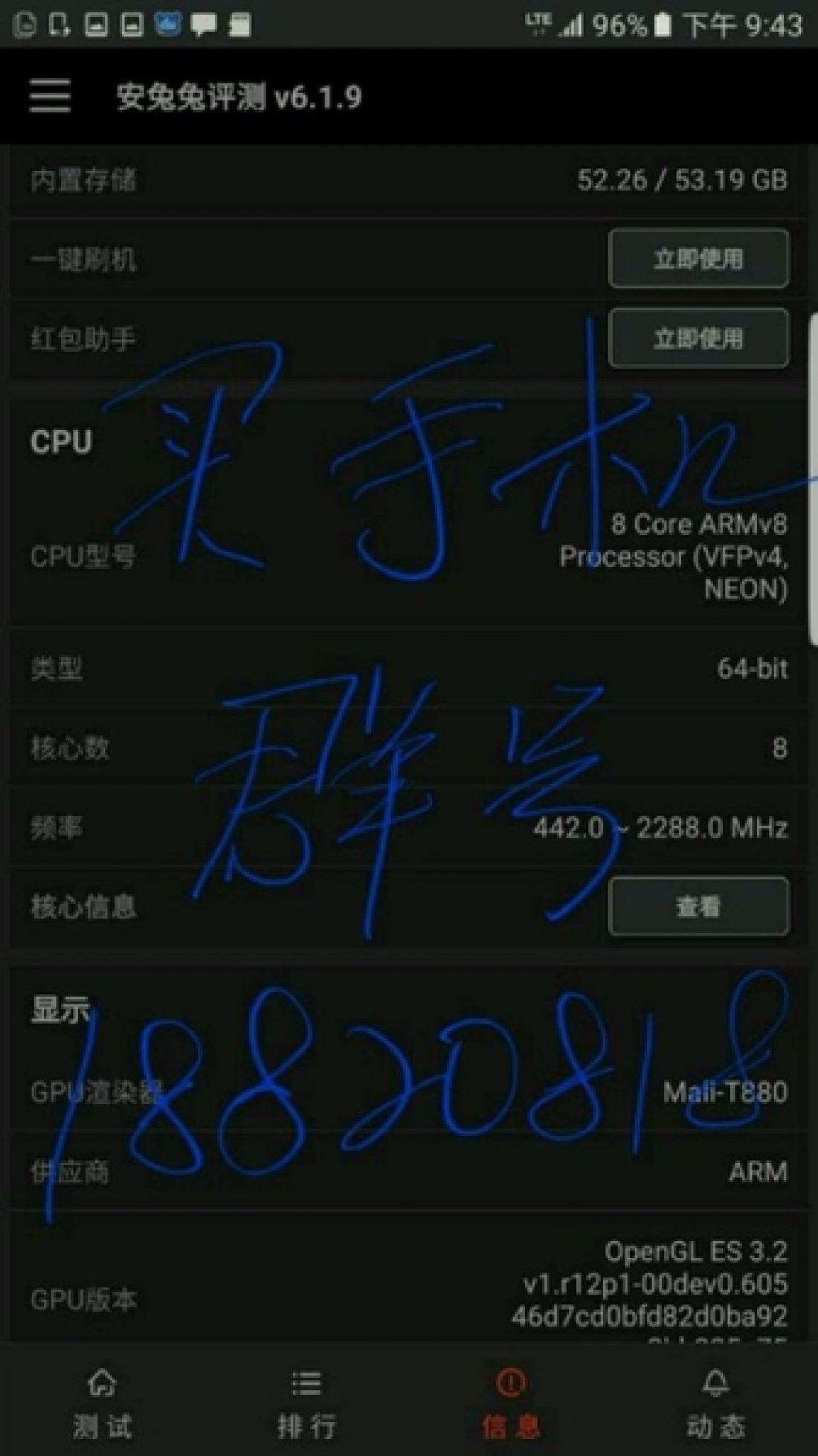
Task: Open the 动态 tab
Action: click(715, 1403)
